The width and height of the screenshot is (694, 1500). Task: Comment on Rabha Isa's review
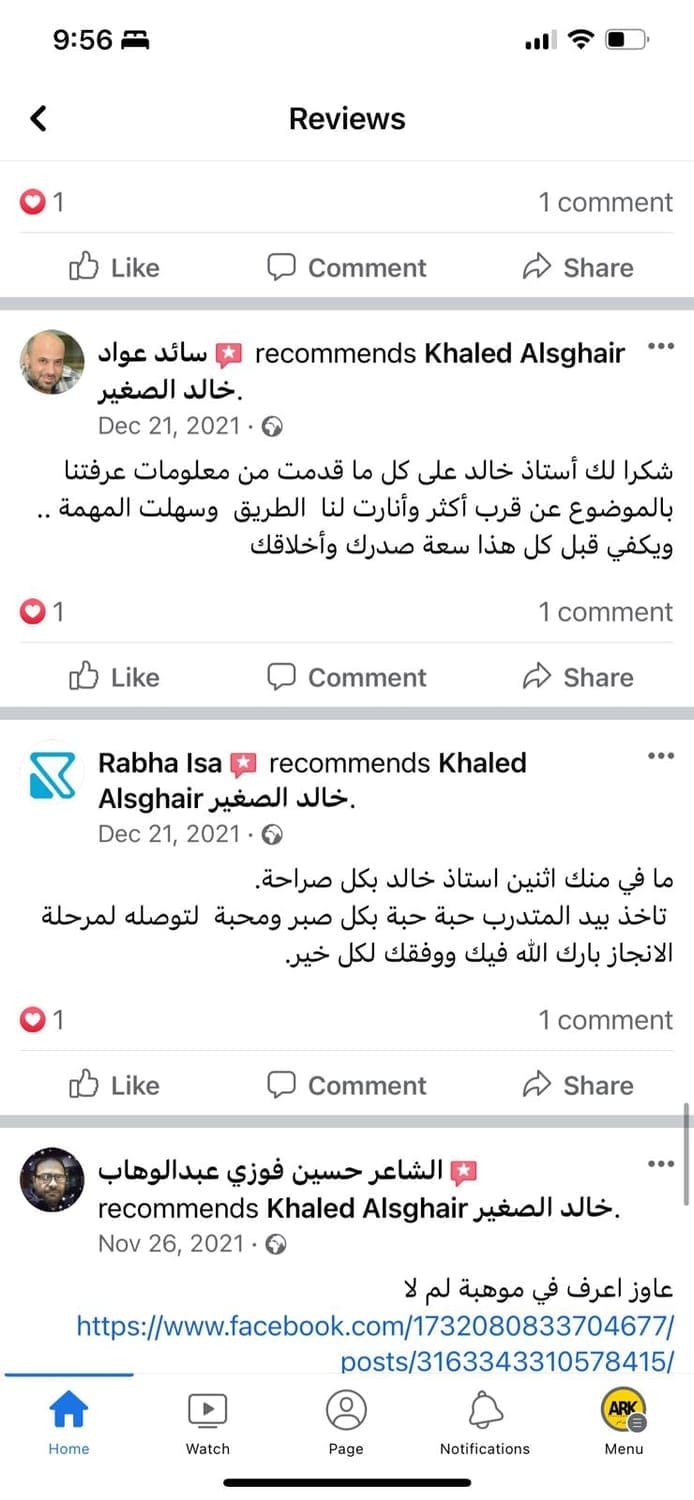tap(346, 1085)
